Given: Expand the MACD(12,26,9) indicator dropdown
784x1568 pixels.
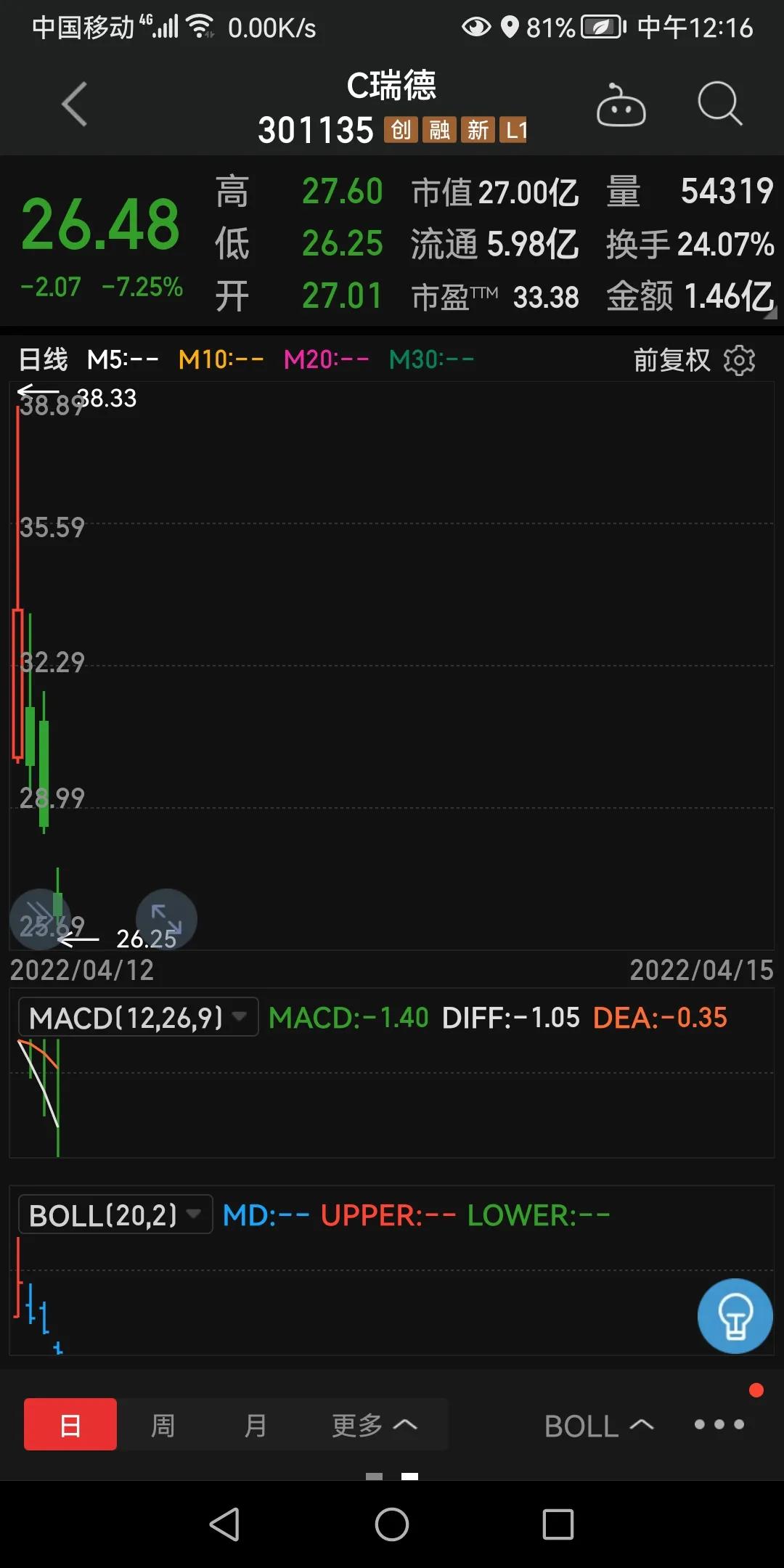Looking at the screenshot, I should coord(138,1017).
